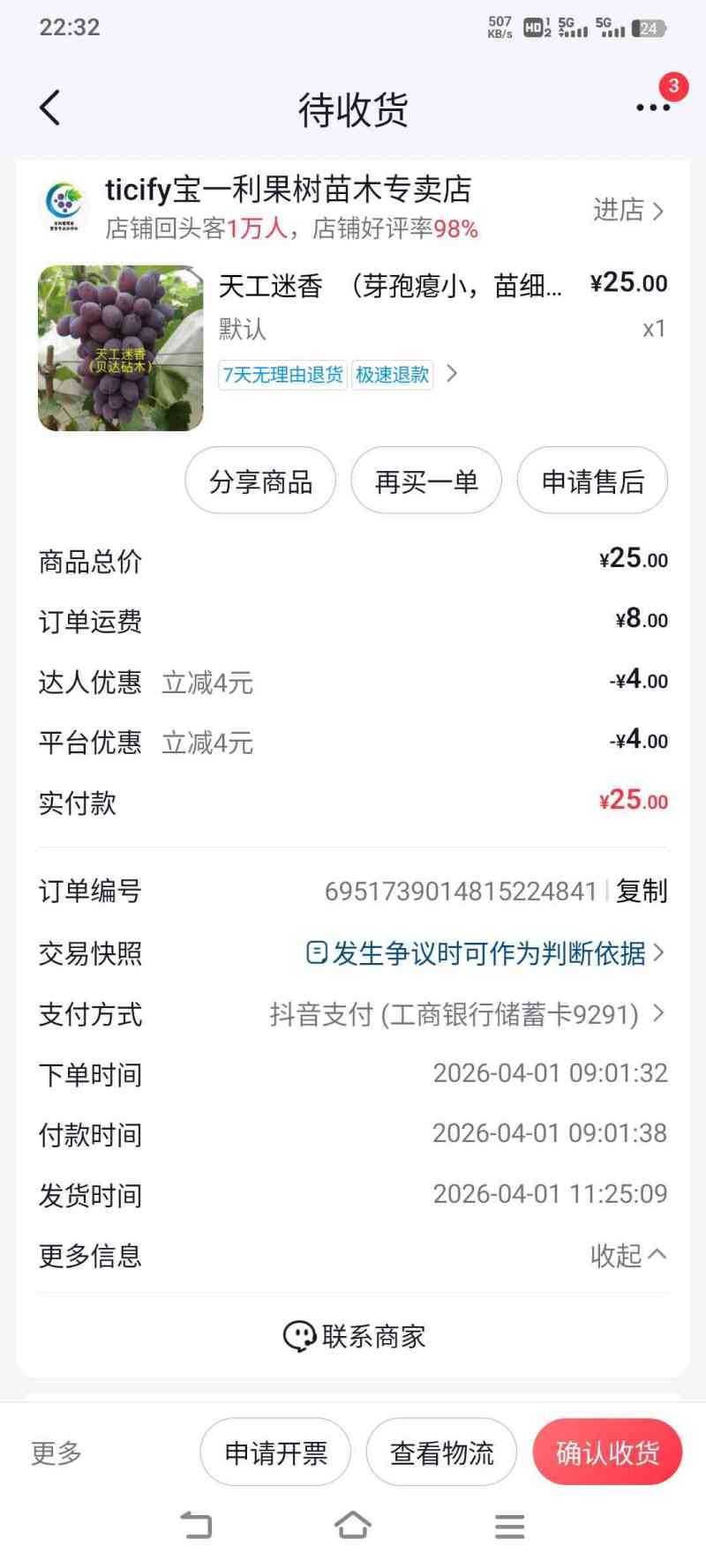
Task: Confirm receipt with 确认收货
Action: (x=607, y=1452)
